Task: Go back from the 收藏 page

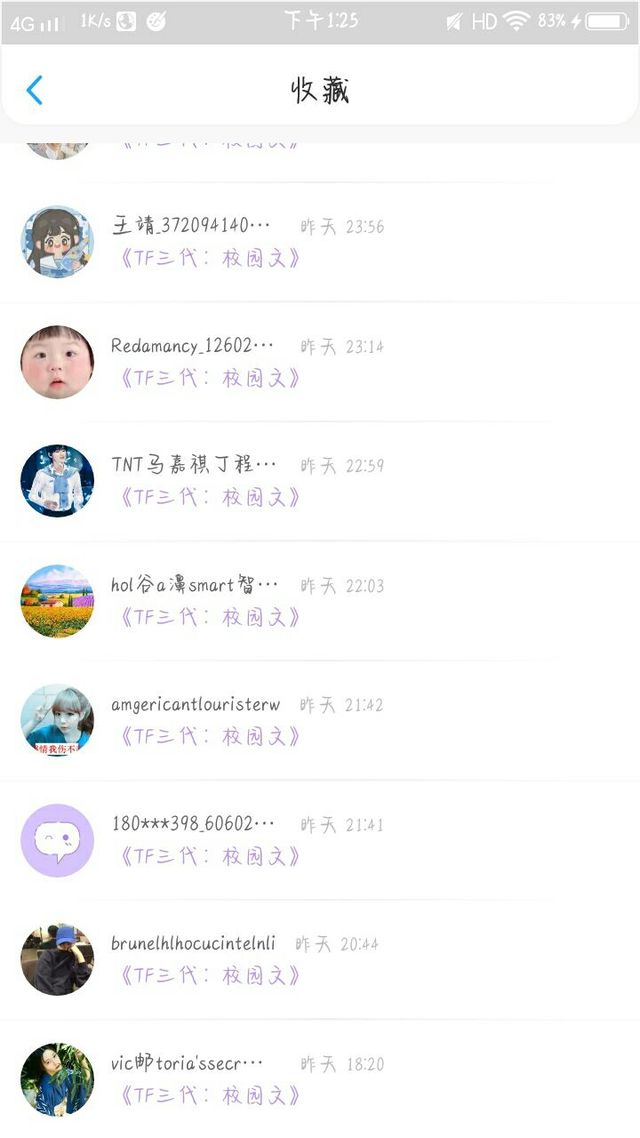Action: click(34, 91)
